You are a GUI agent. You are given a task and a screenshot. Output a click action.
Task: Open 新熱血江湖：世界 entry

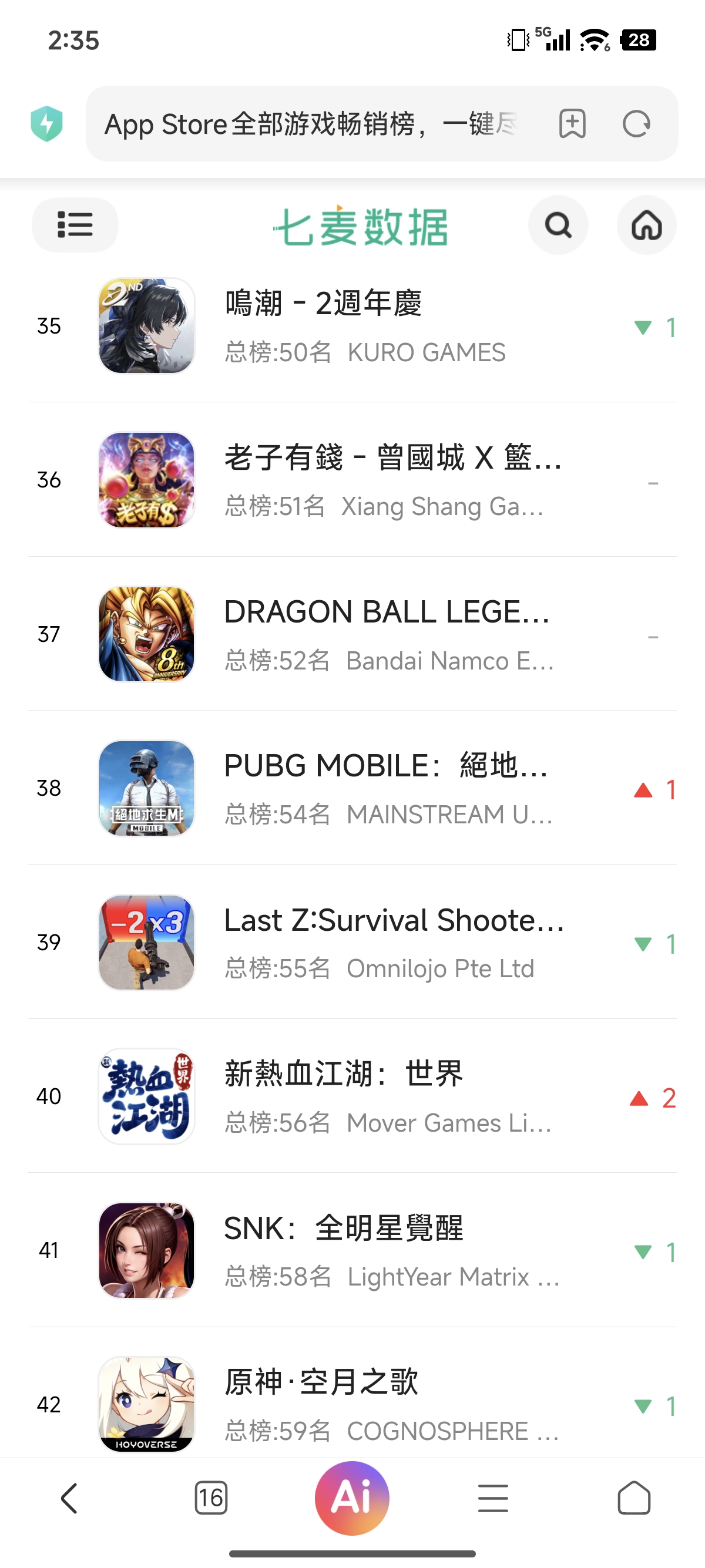tap(352, 1096)
